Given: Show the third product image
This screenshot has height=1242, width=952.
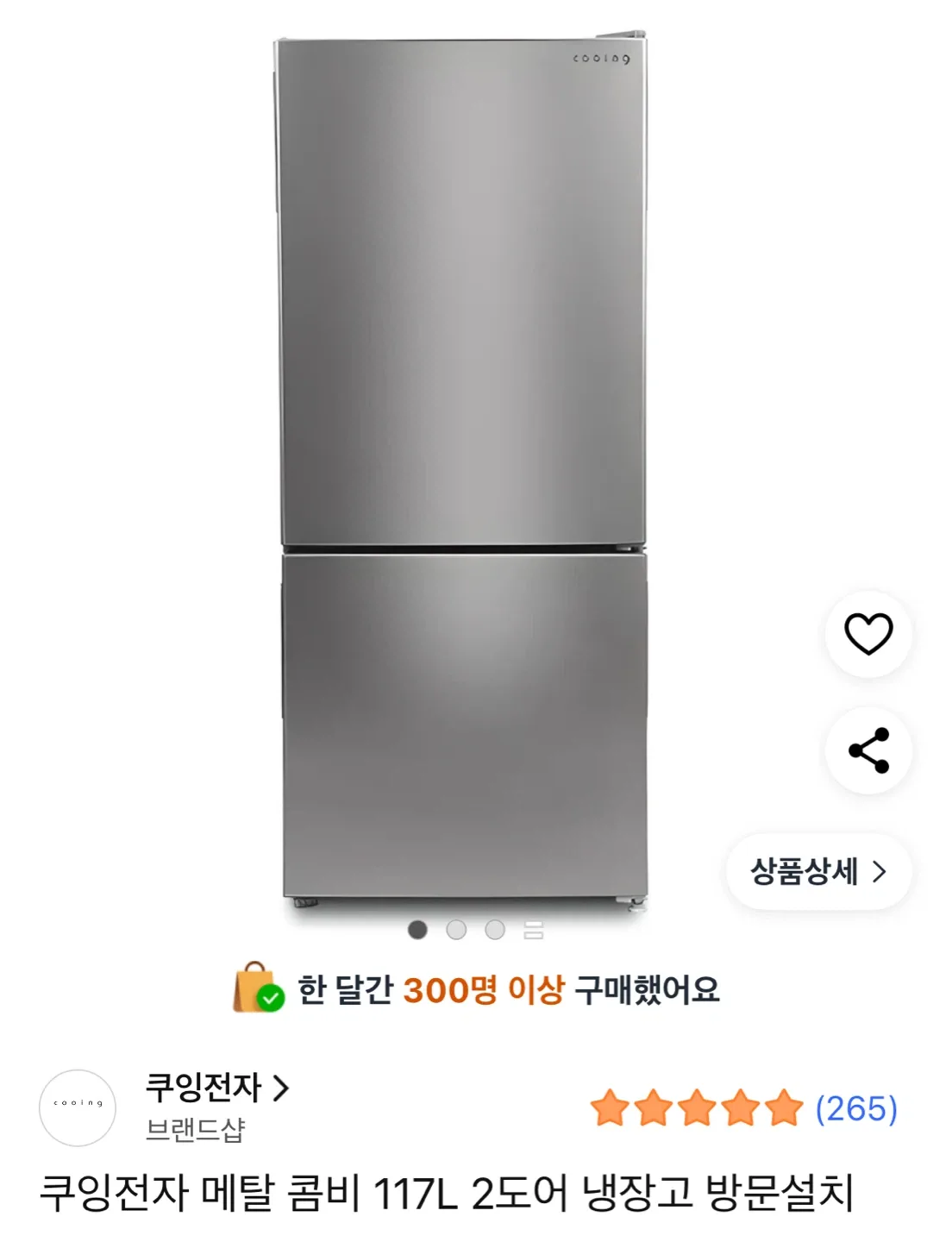Looking at the screenshot, I should click(x=495, y=930).
